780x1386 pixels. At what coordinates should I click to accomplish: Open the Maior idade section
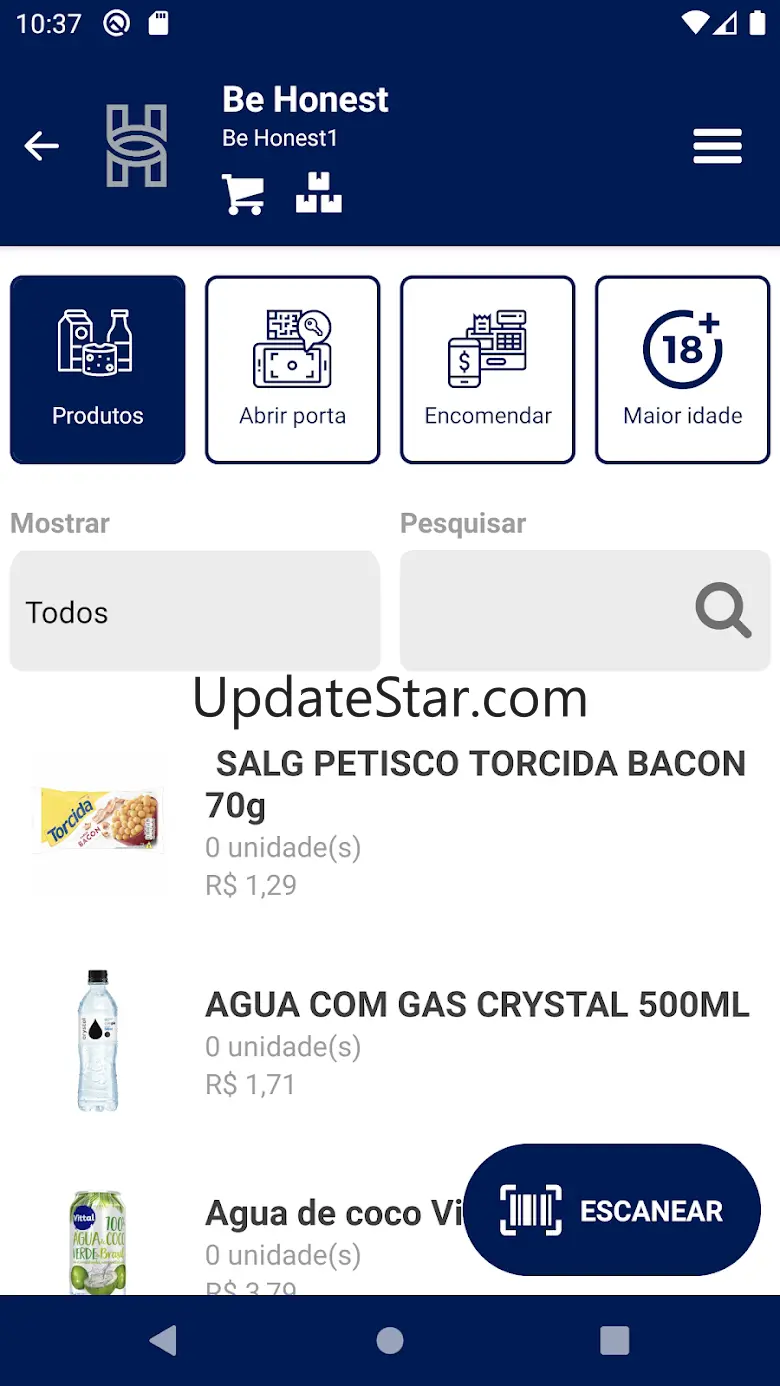[682, 370]
